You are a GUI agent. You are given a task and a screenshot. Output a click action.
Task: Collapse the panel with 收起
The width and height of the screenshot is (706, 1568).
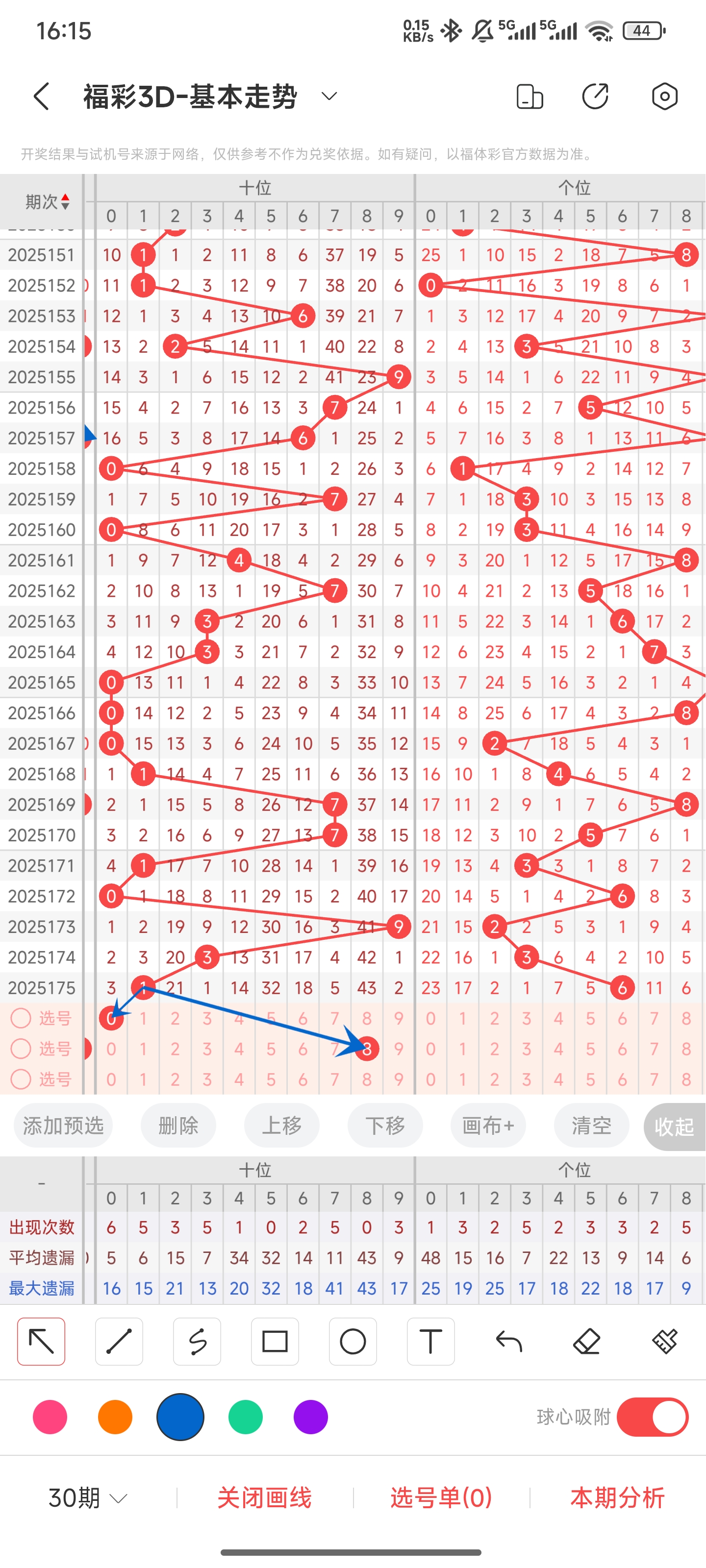(x=674, y=1127)
